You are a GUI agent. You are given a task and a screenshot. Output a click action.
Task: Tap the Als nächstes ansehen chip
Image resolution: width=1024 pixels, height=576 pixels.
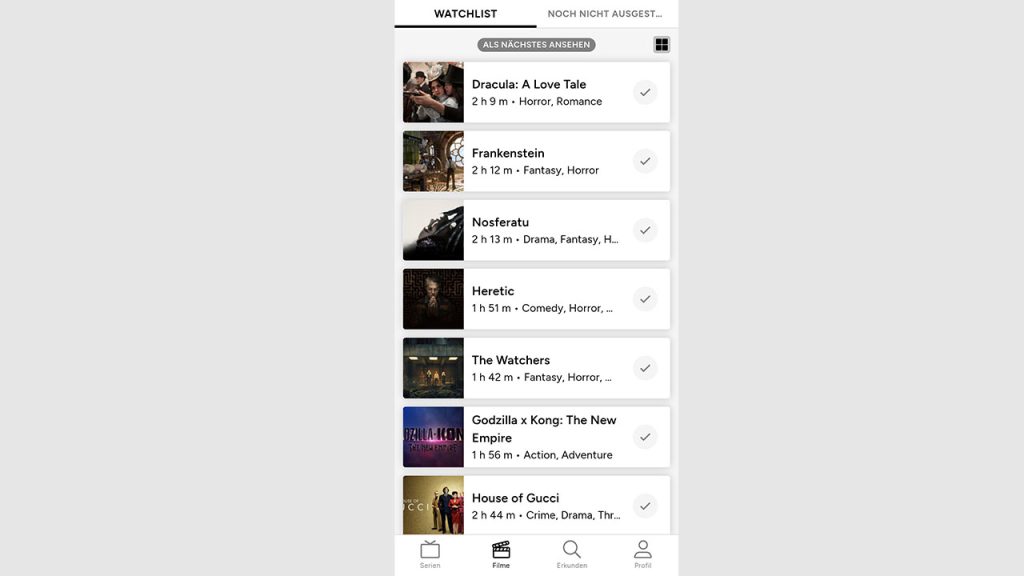[x=536, y=45]
